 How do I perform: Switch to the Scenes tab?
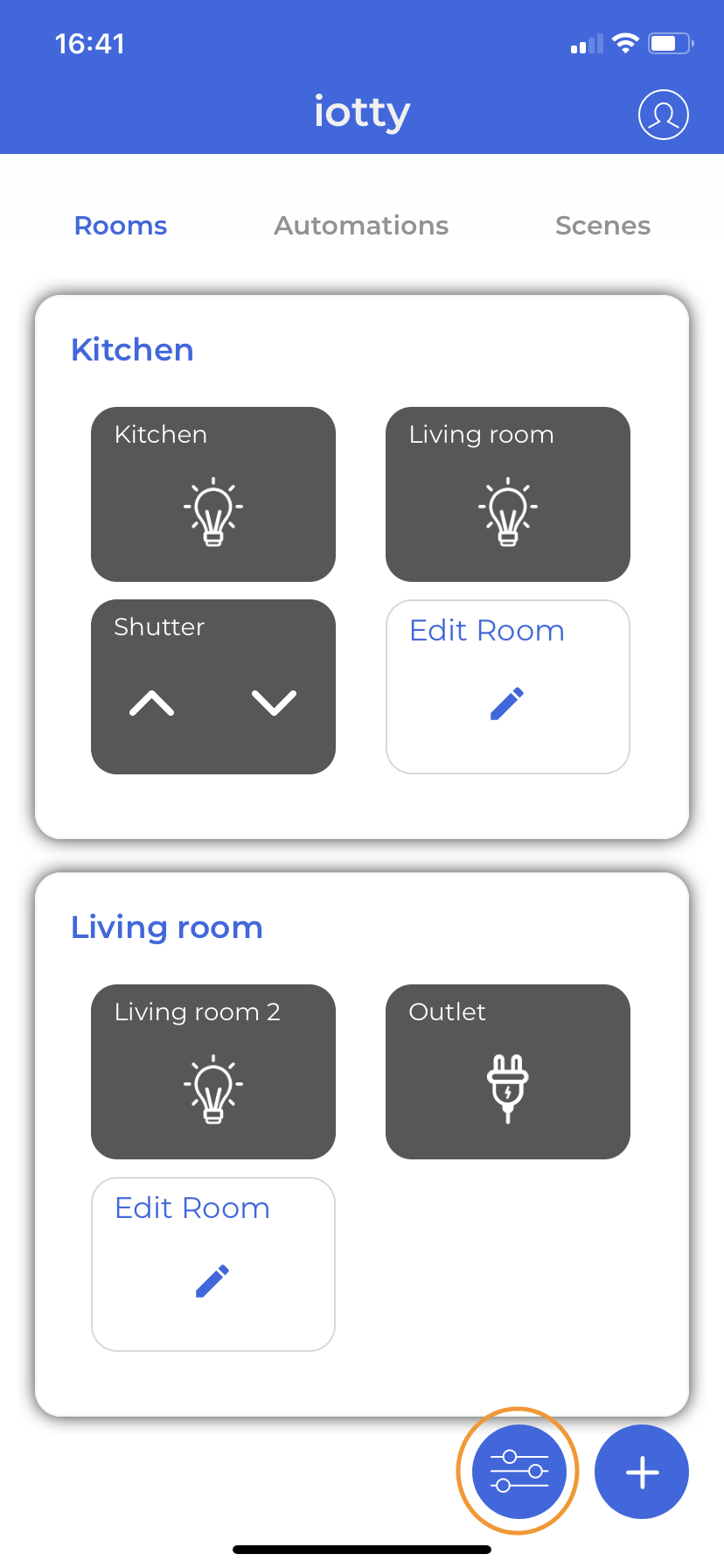(602, 226)
